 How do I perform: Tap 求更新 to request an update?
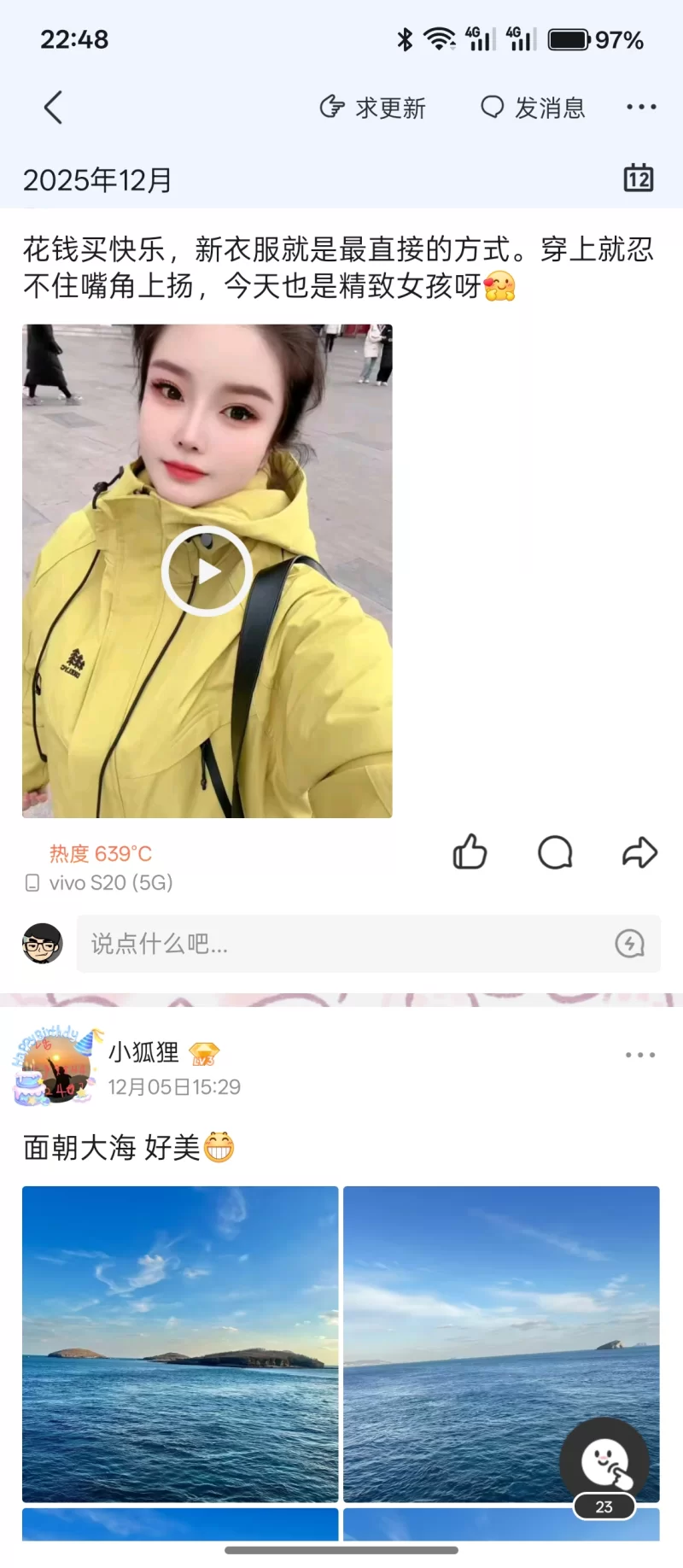(x=372, y=108)
